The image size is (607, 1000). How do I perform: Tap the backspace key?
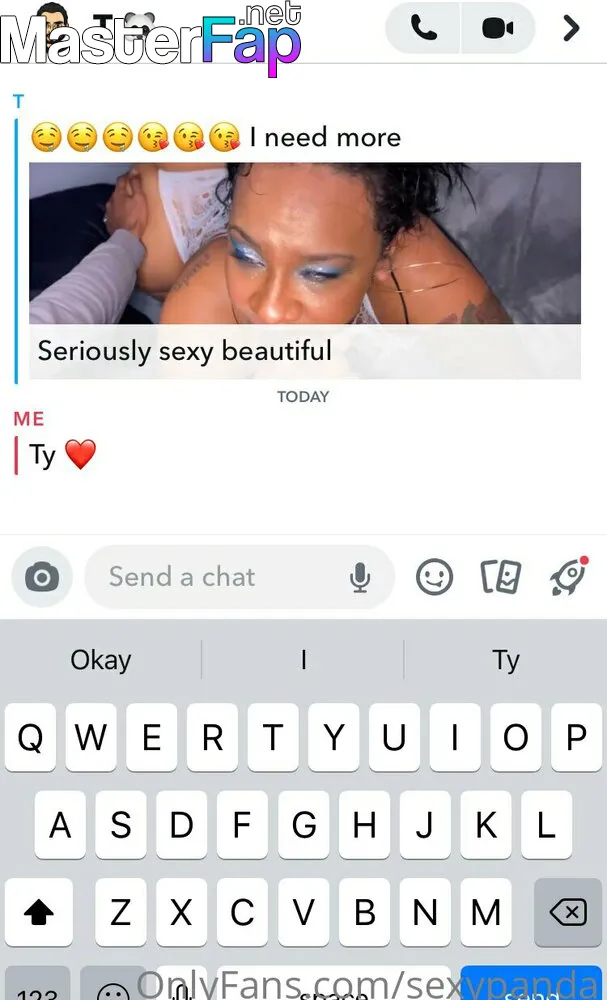(567, 912)
